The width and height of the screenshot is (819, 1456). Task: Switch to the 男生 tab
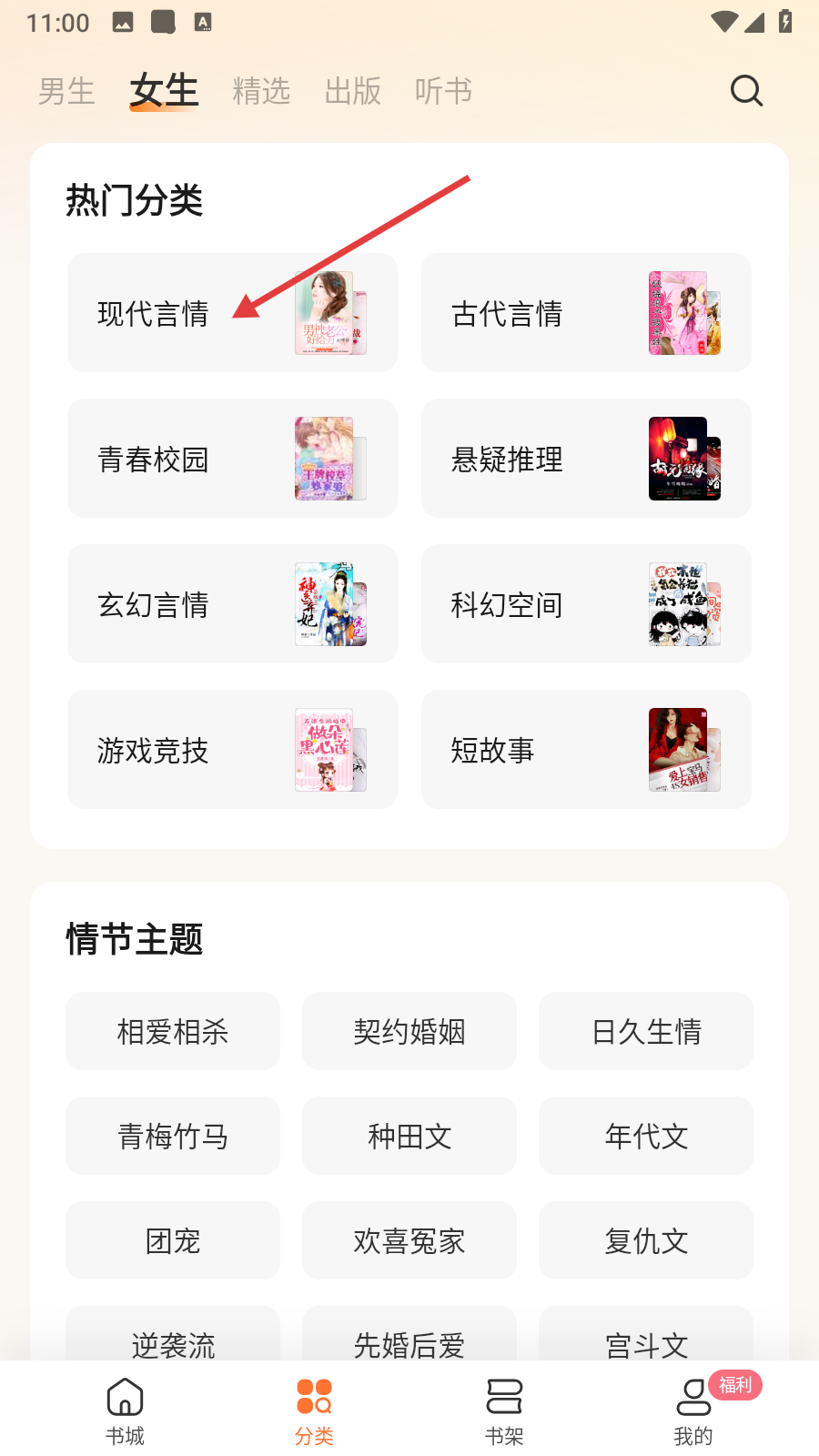tap(65, 90)
